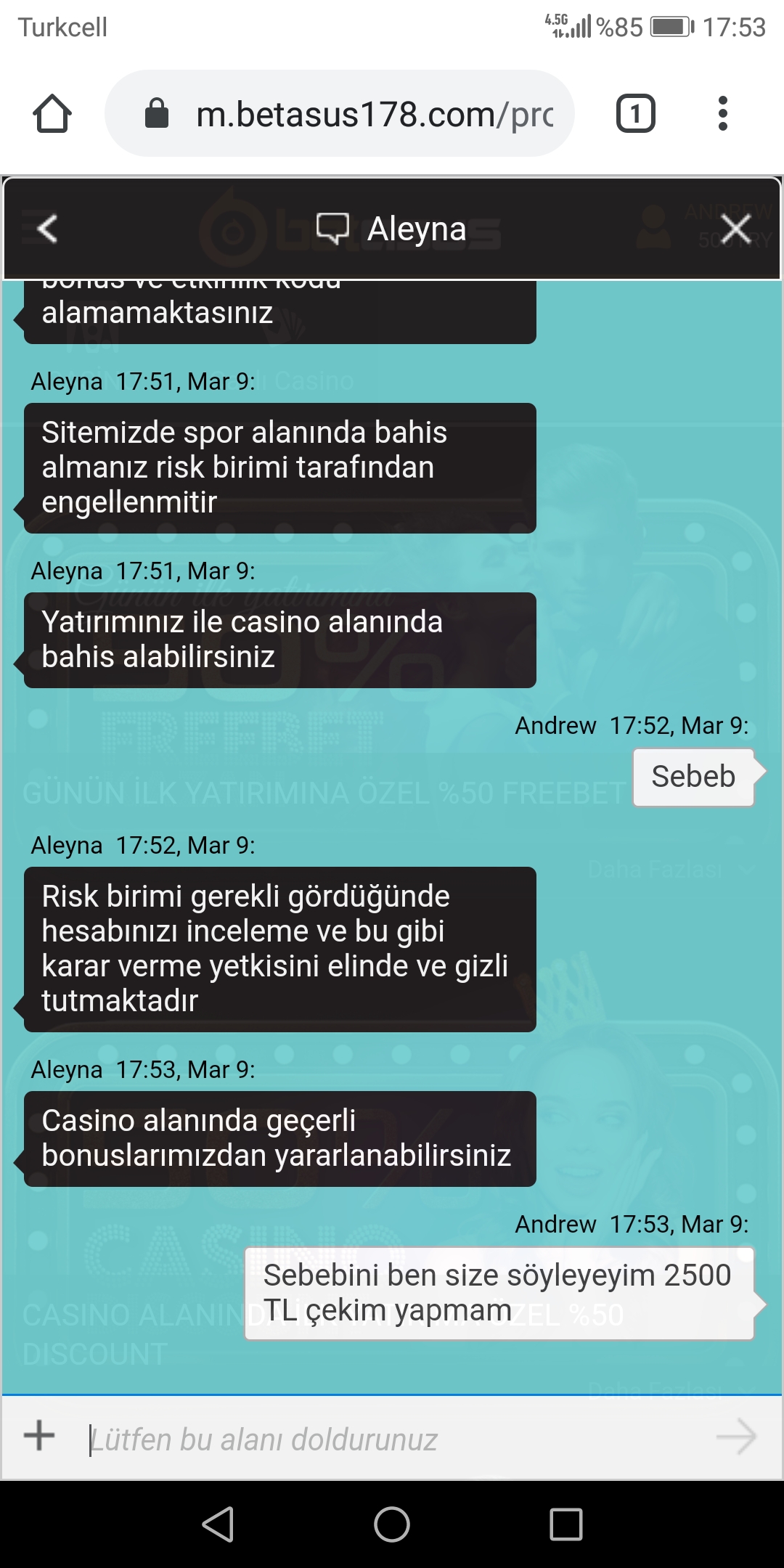Open the browser tab switcher

tap(636, 113)
